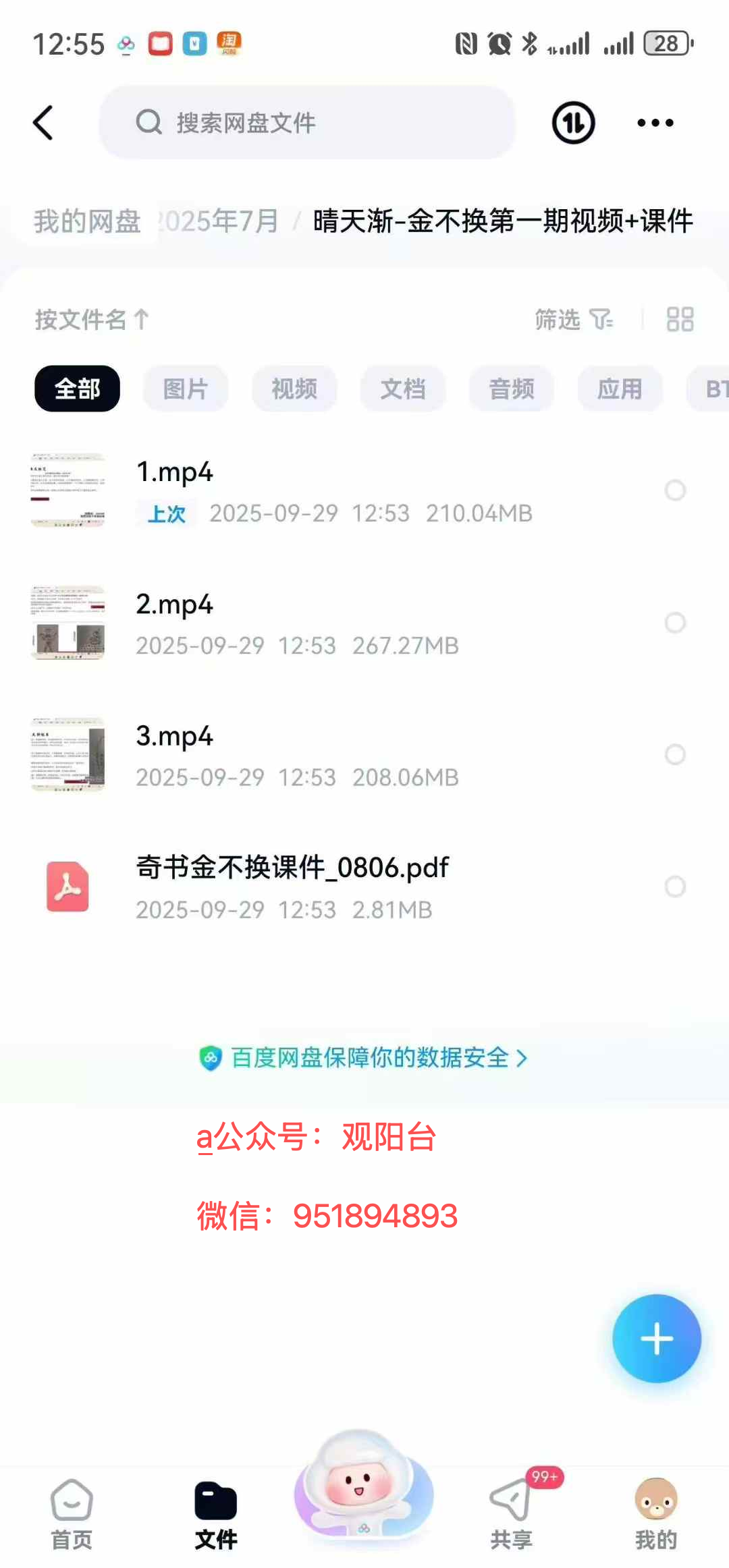Open the 筛选 filter options

pyautogui.click(x=573, y=319)
